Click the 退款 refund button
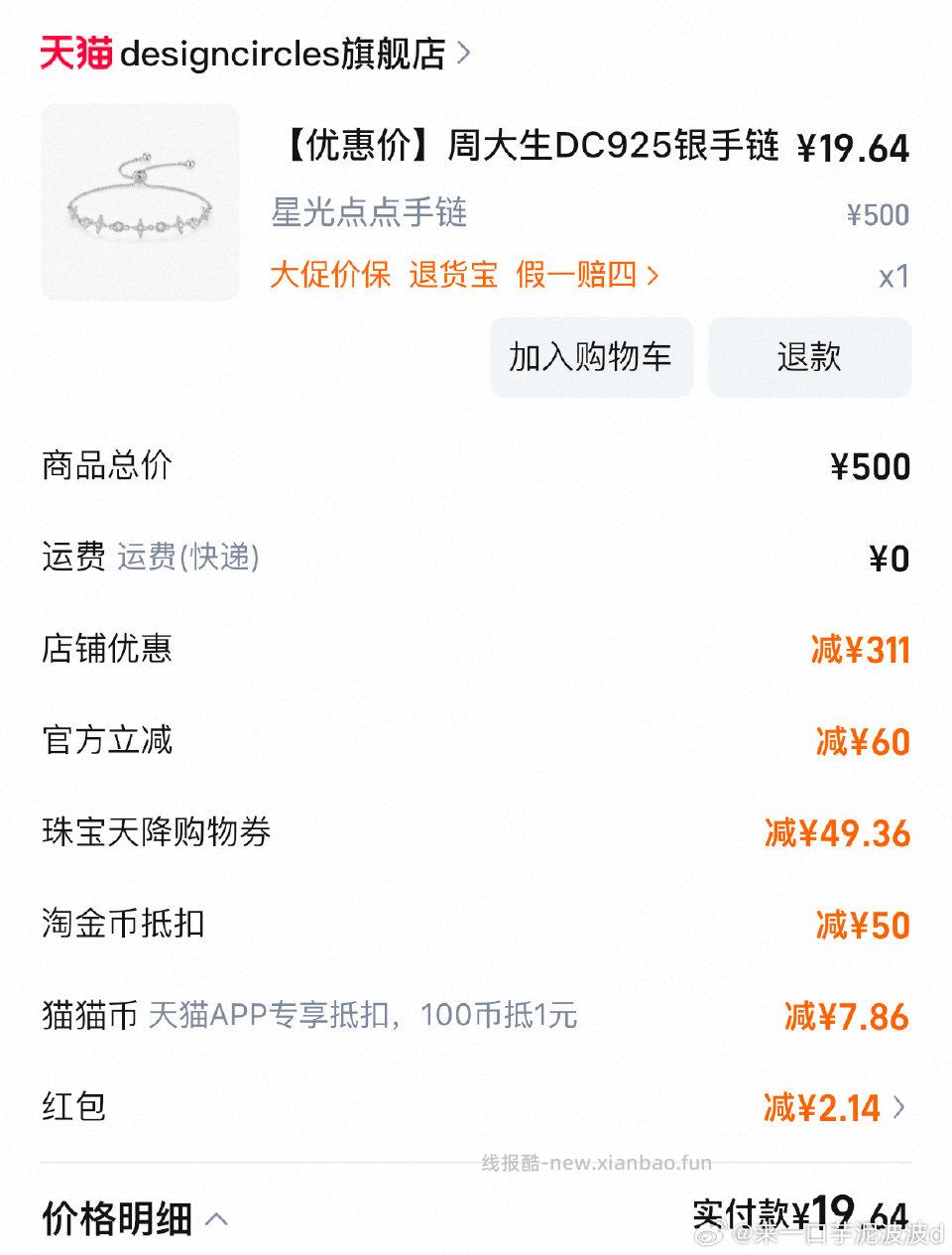 (x=809, y=356)
